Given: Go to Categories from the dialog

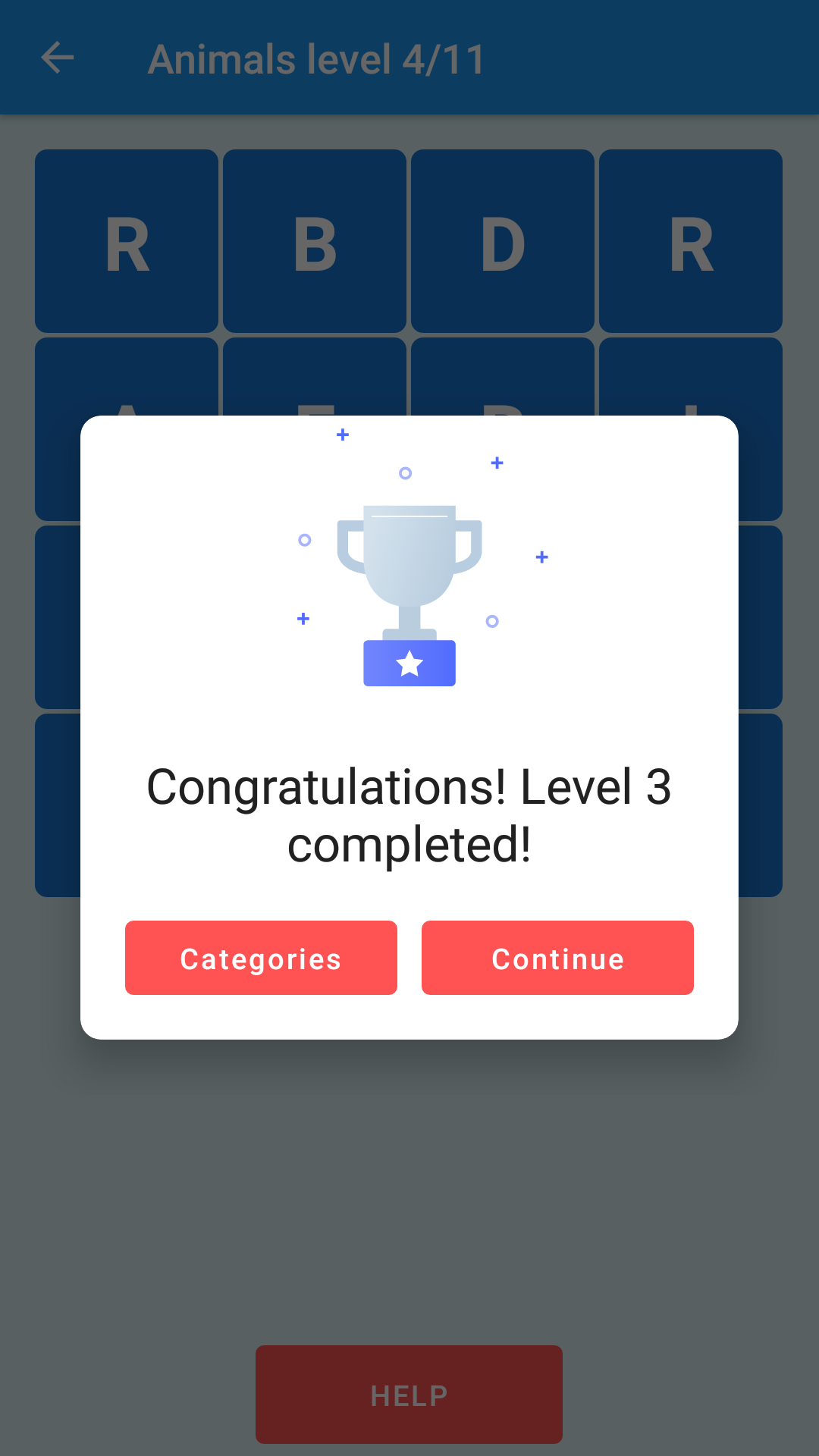Looking at the screenshot, I should (261, 958).
